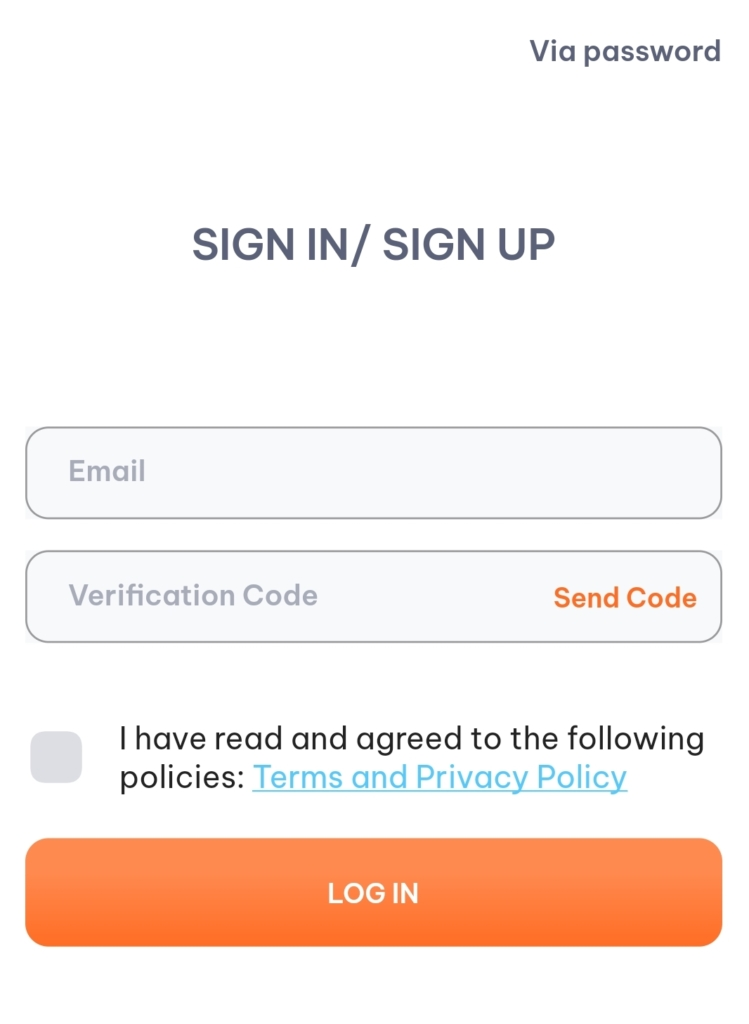The width and height of the screenshot is (749, 1024).
Task: Tap the LOG IN button
Action: (373, 892)
